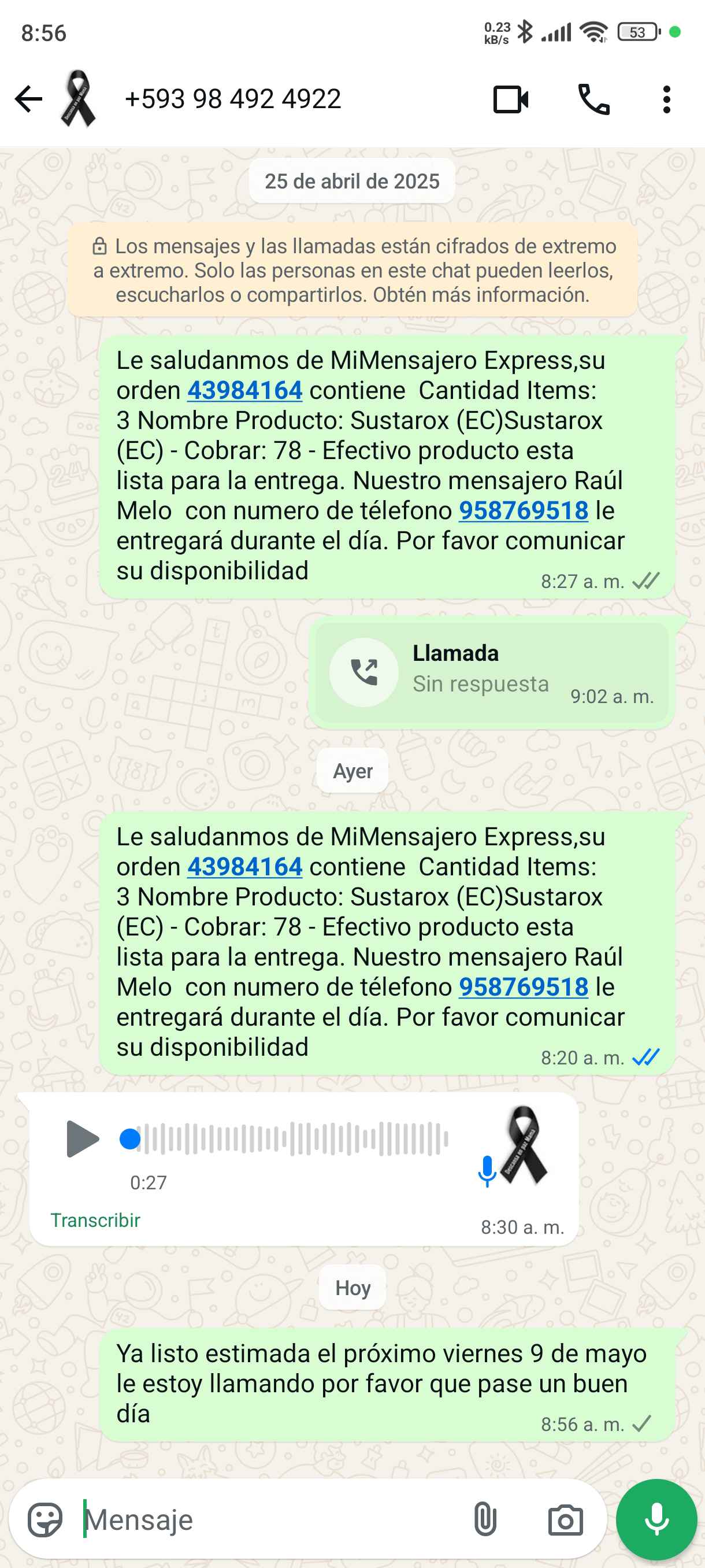Transcribe the voice message
The image size is (705, 1568).
[95, 1221]
